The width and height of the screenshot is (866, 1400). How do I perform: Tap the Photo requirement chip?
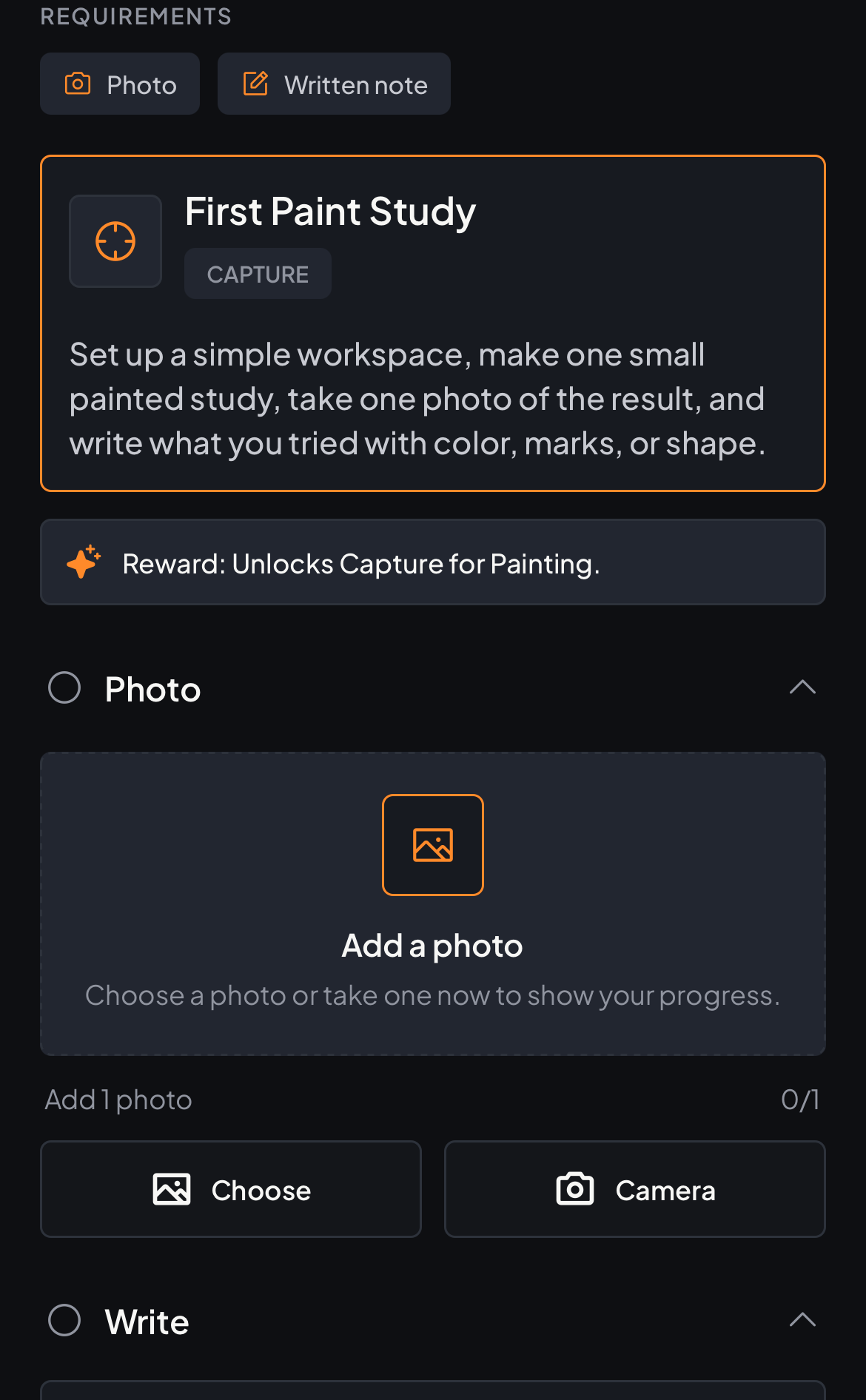click(x=120, y=84)
